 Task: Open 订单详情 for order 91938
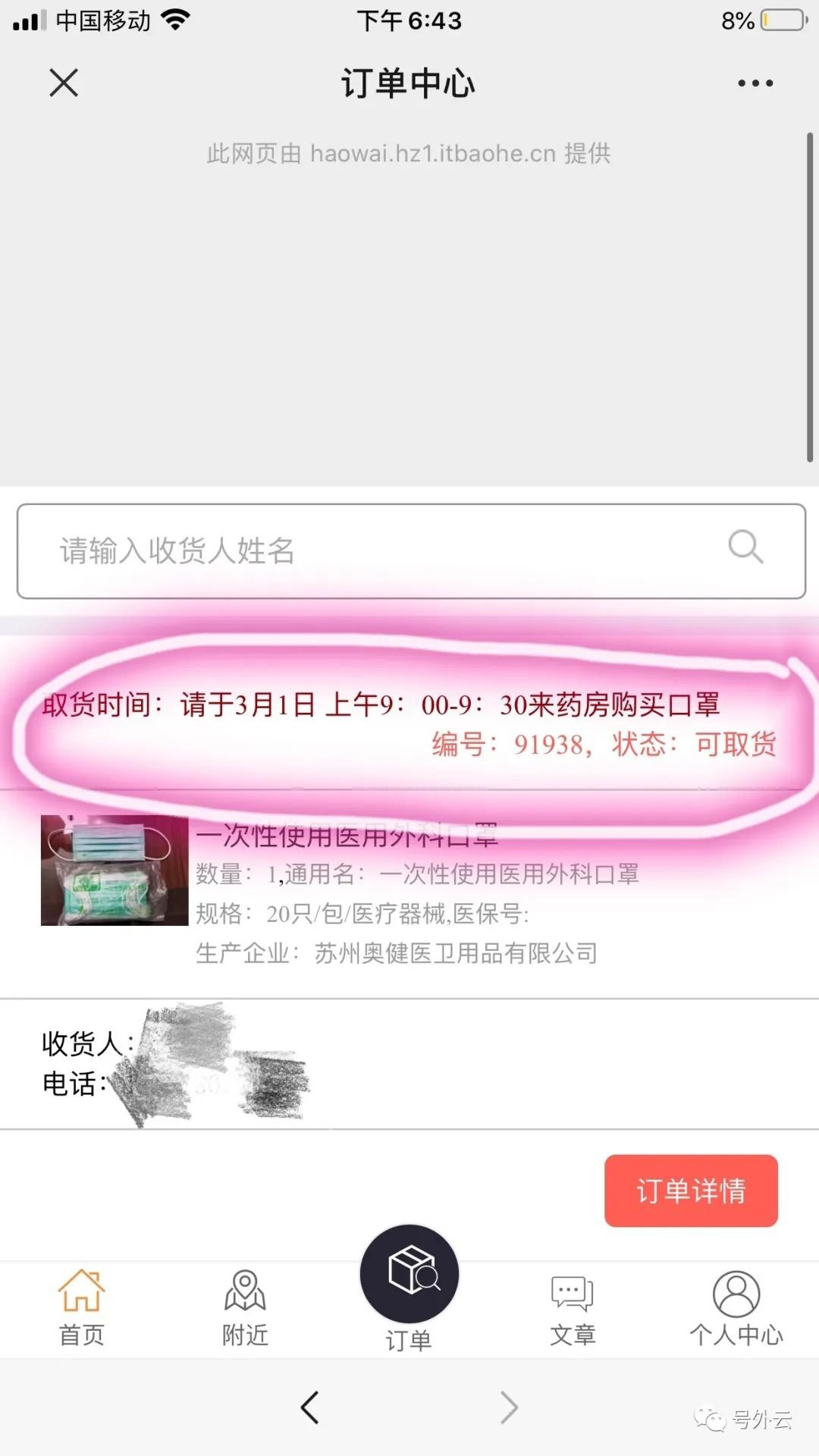click(691, 1191)
